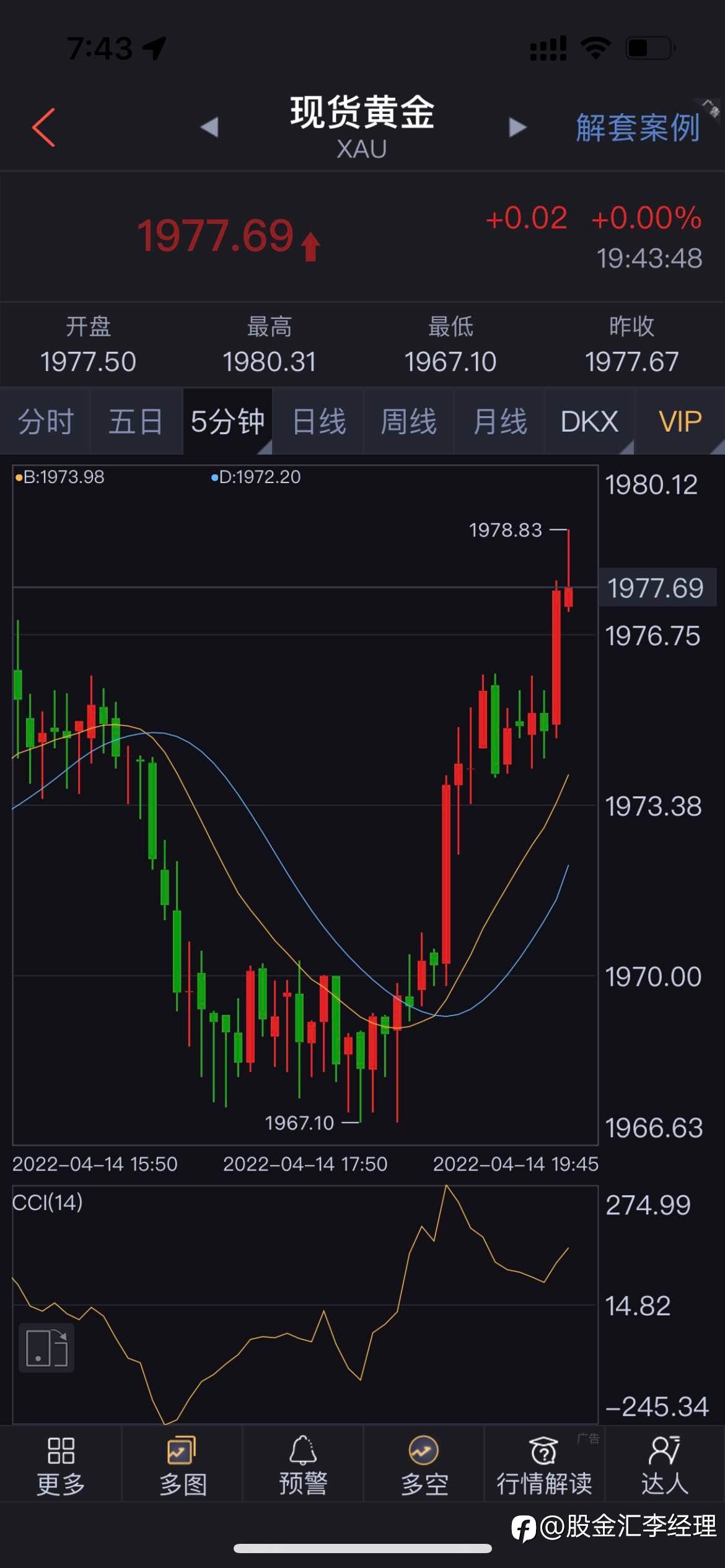The height and width of the screenshot is (1568, 725).
Task: Open the DKX indicator dropdown
Action: click(x=589, y=422)
